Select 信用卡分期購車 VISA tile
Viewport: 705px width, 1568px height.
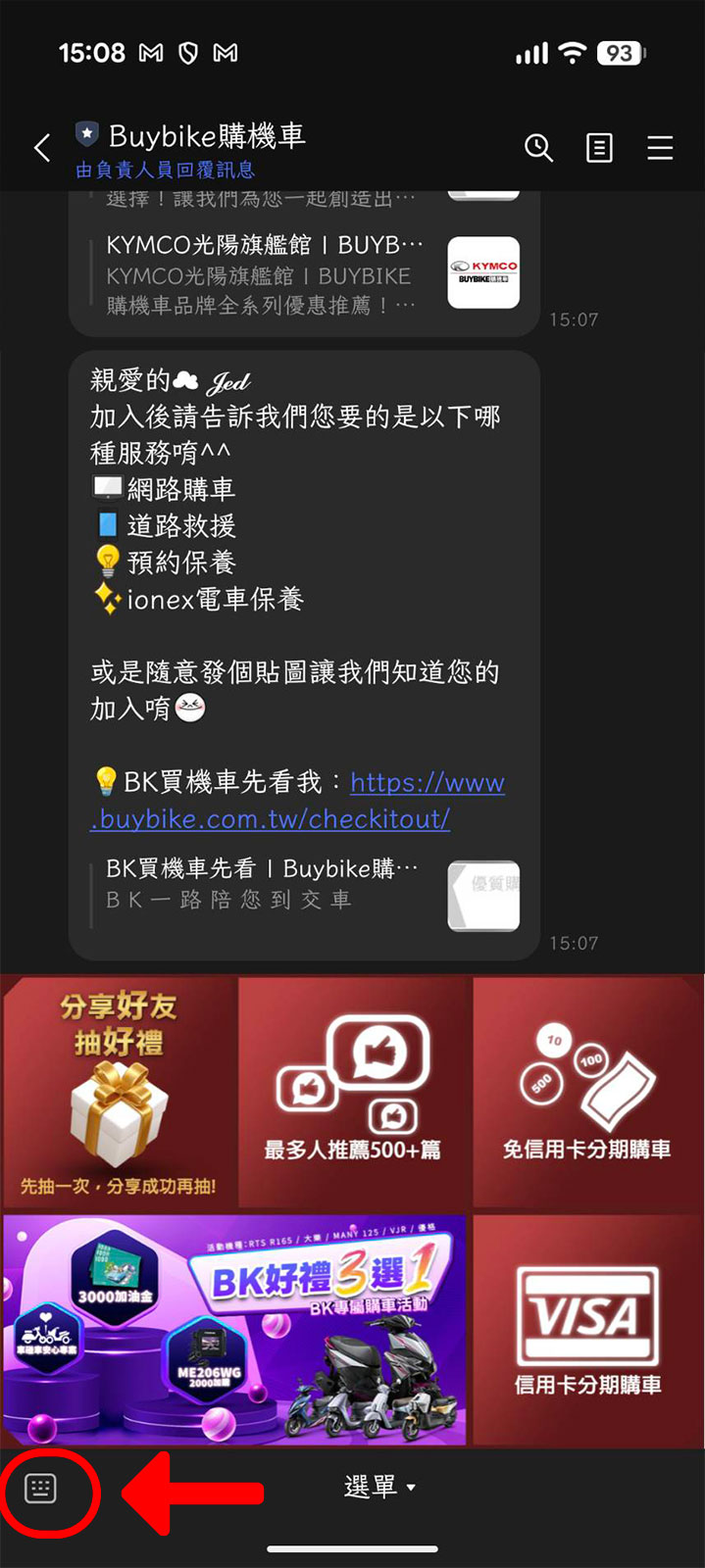coord(587,1330)
